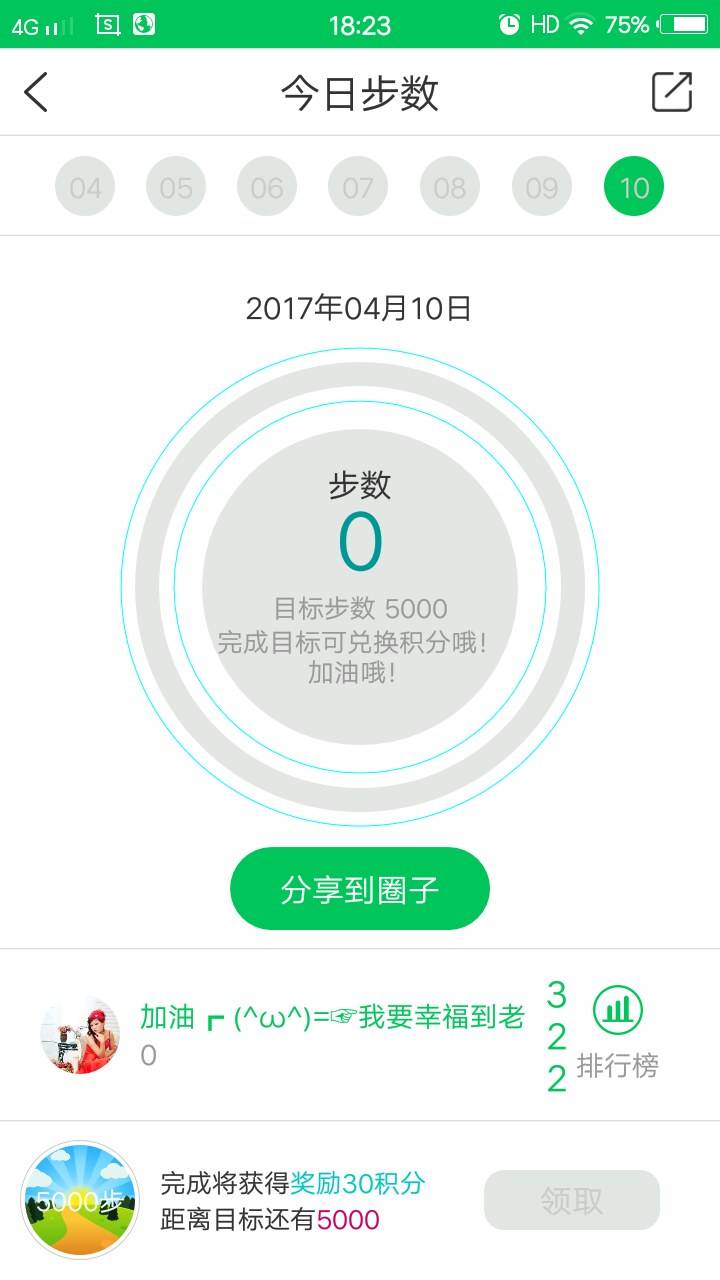Open the user's profile avatar
The image size is (720, 1280).
(80, 1035)
